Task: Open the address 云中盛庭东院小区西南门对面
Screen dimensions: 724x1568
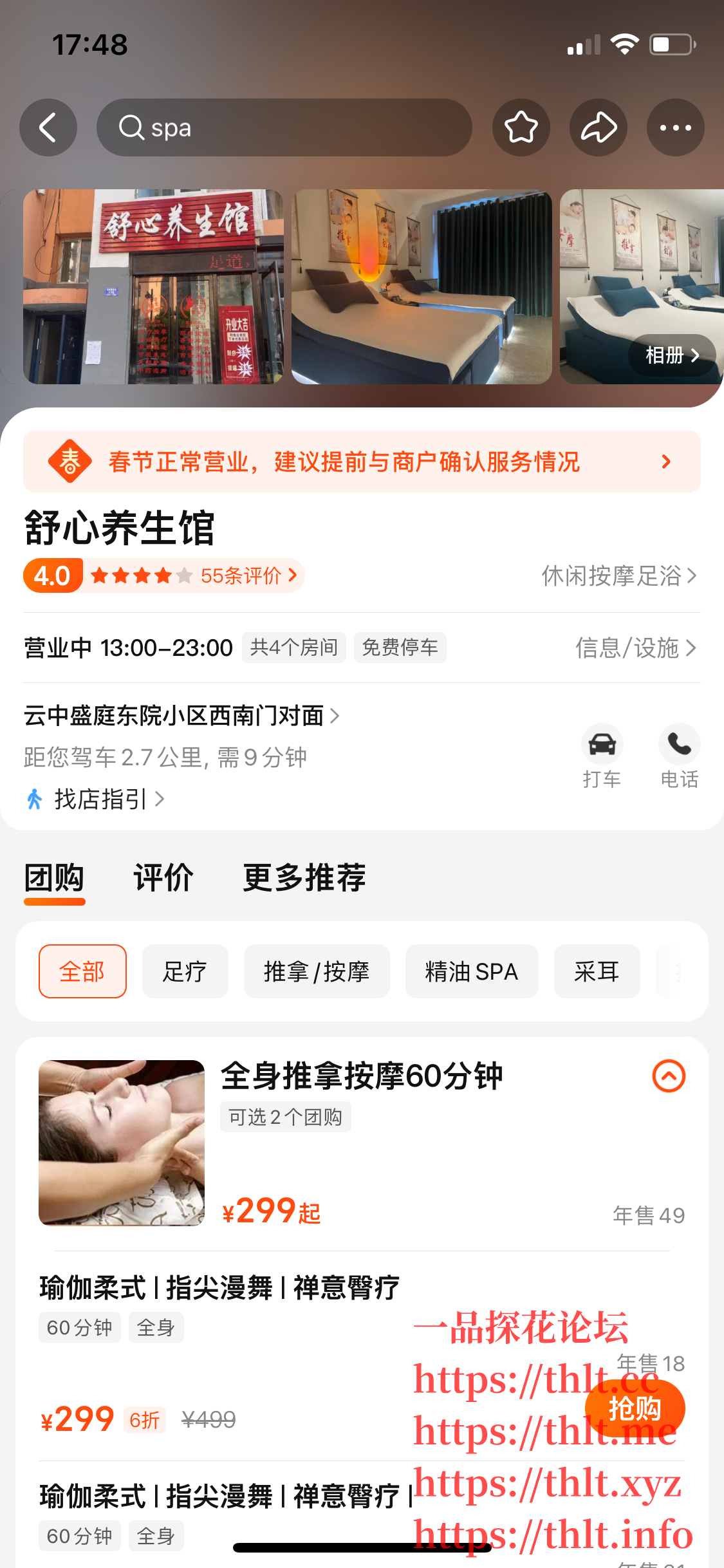Action: coord(181,716)
